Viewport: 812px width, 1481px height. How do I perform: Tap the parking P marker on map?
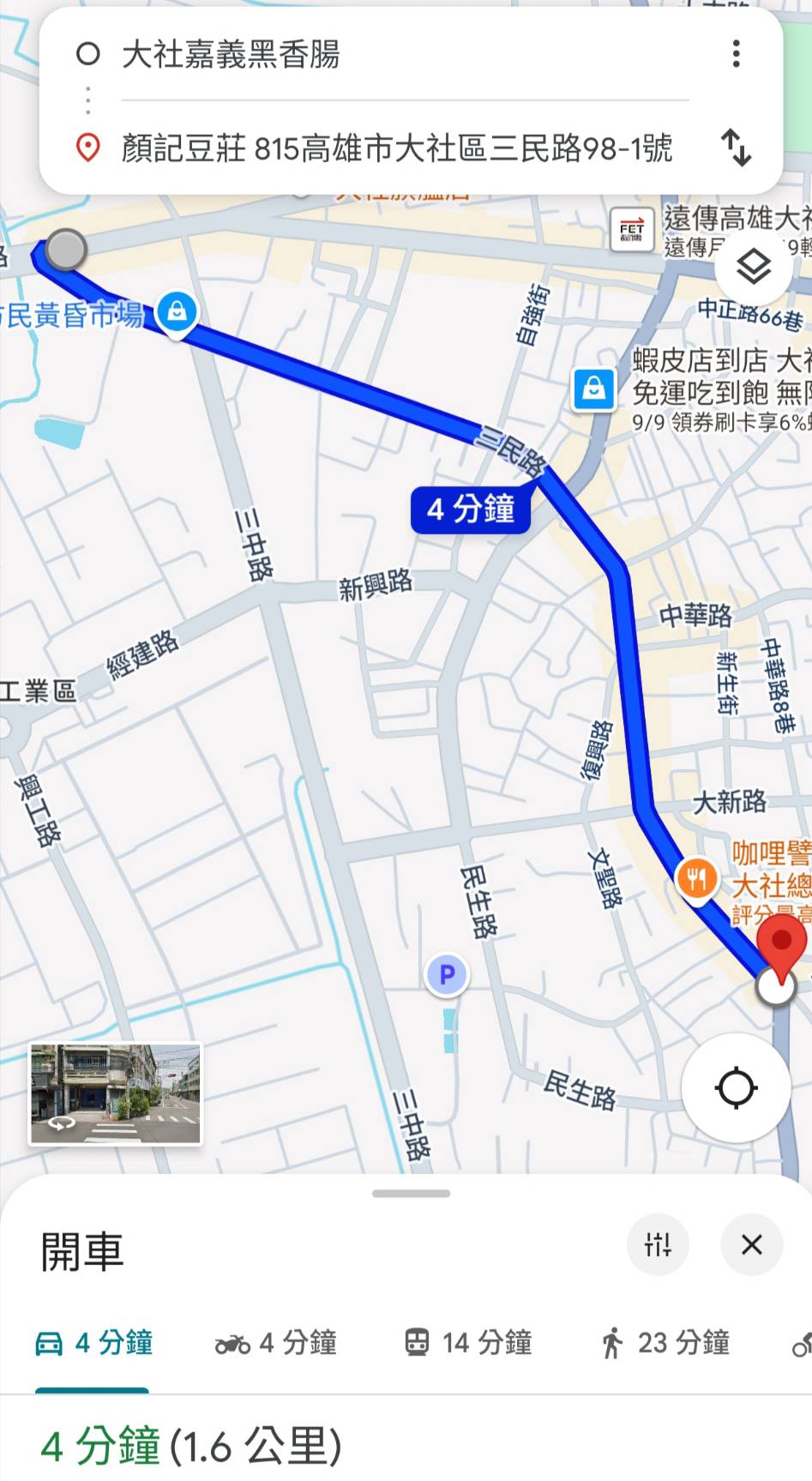point(447,975)
